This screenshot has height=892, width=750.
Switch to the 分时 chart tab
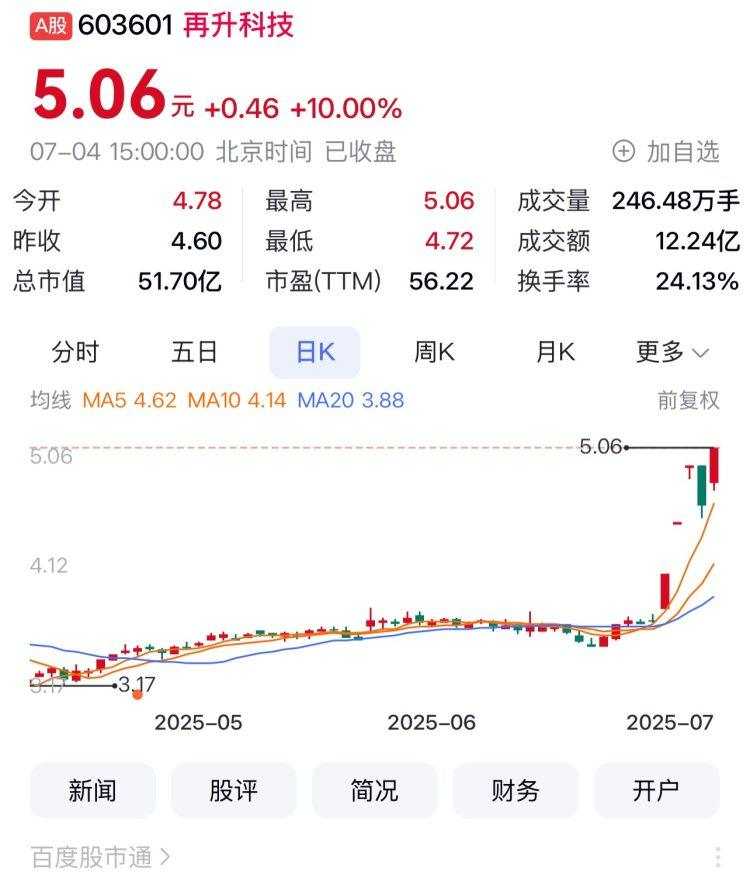(76, 352)
